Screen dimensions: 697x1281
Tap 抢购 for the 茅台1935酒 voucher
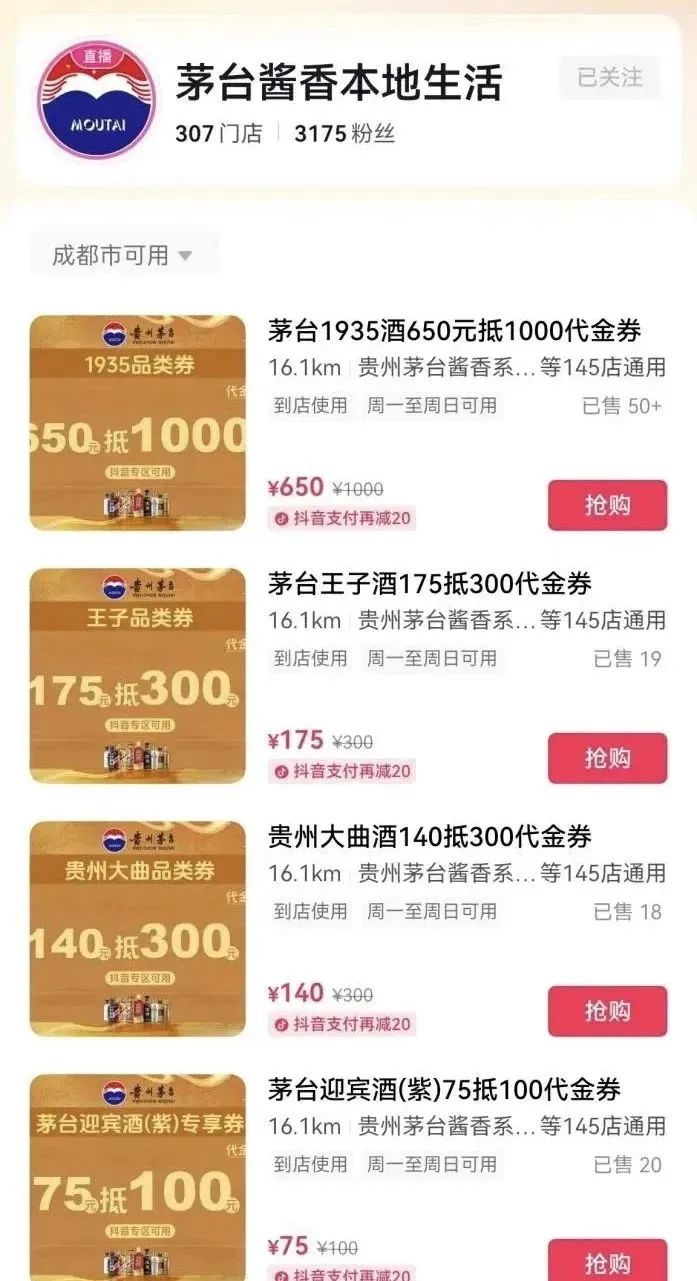(x=607, y=505)
